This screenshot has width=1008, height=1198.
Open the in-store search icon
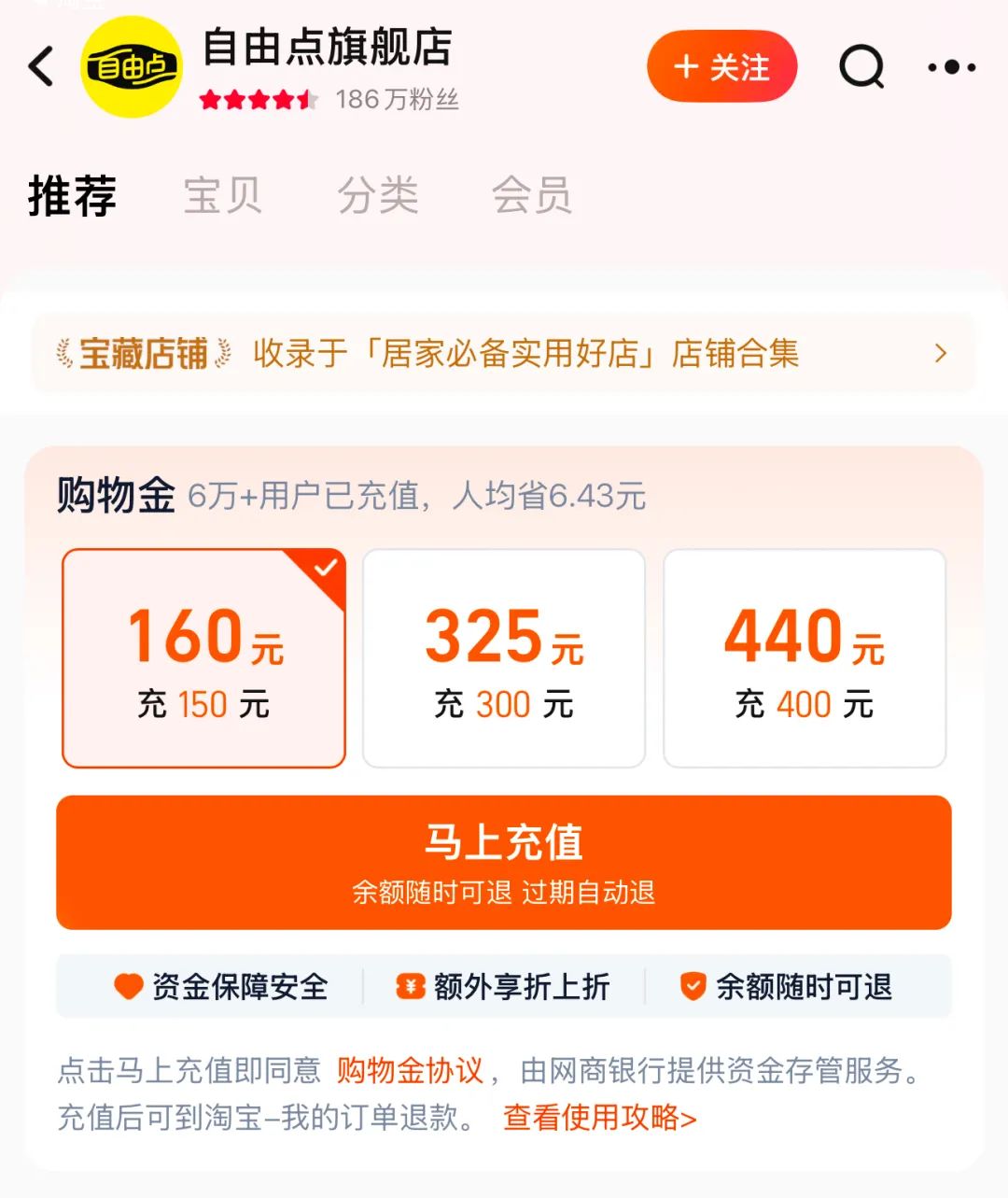[861, 67]
